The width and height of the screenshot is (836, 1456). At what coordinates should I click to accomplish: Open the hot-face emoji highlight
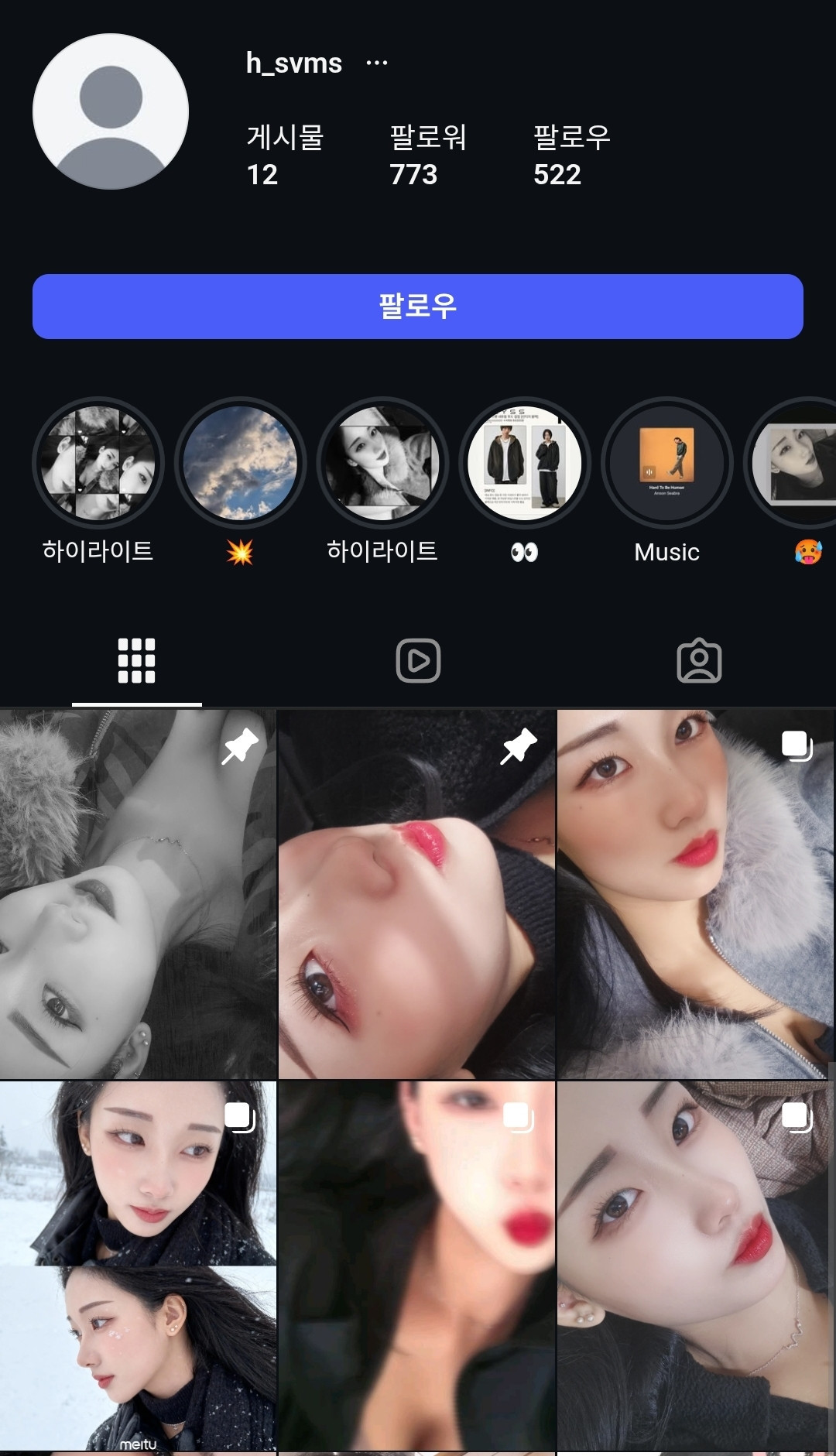(x=797, y=464)
